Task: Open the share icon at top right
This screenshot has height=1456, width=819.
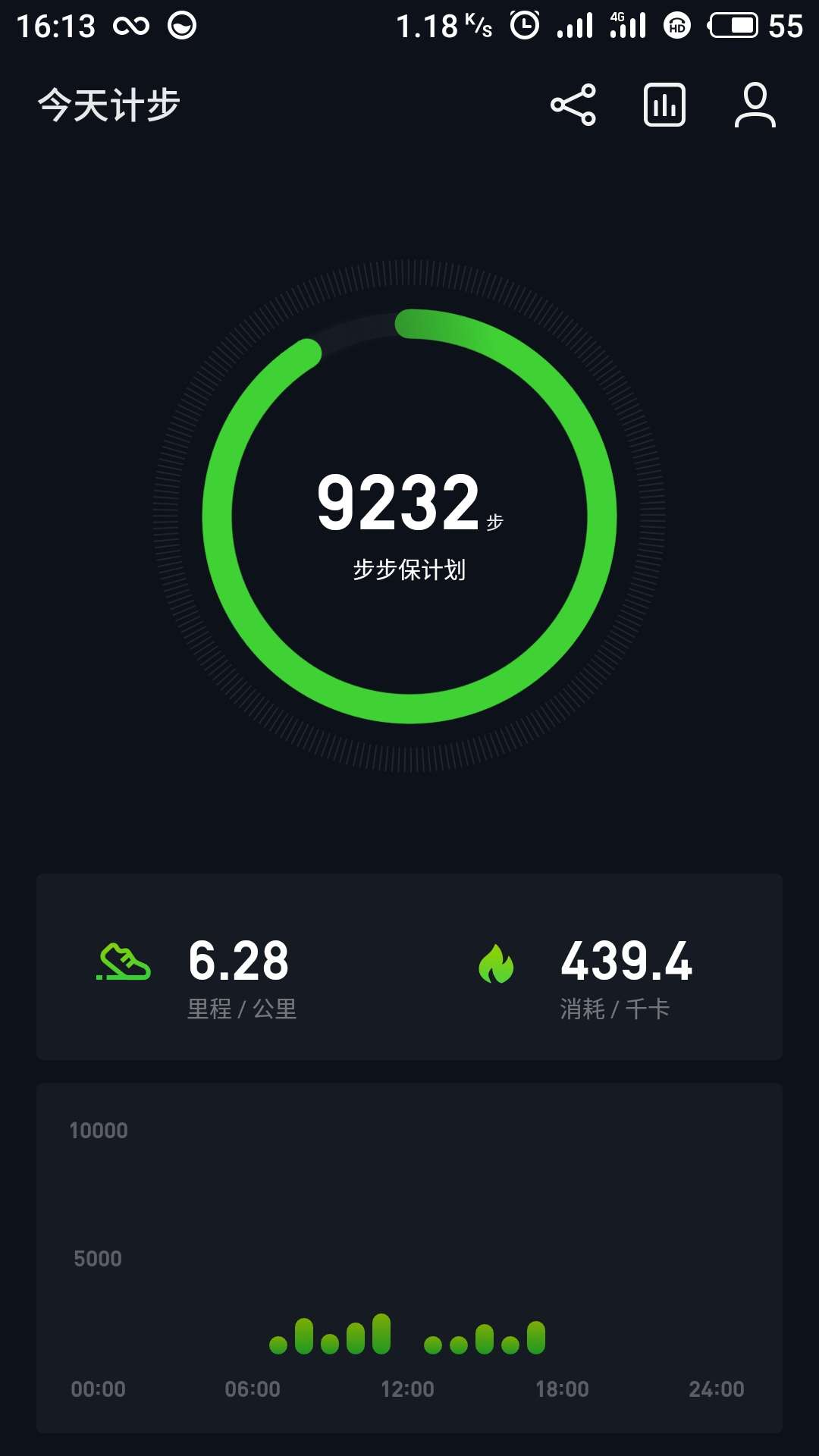Action: tap(574, 106)
